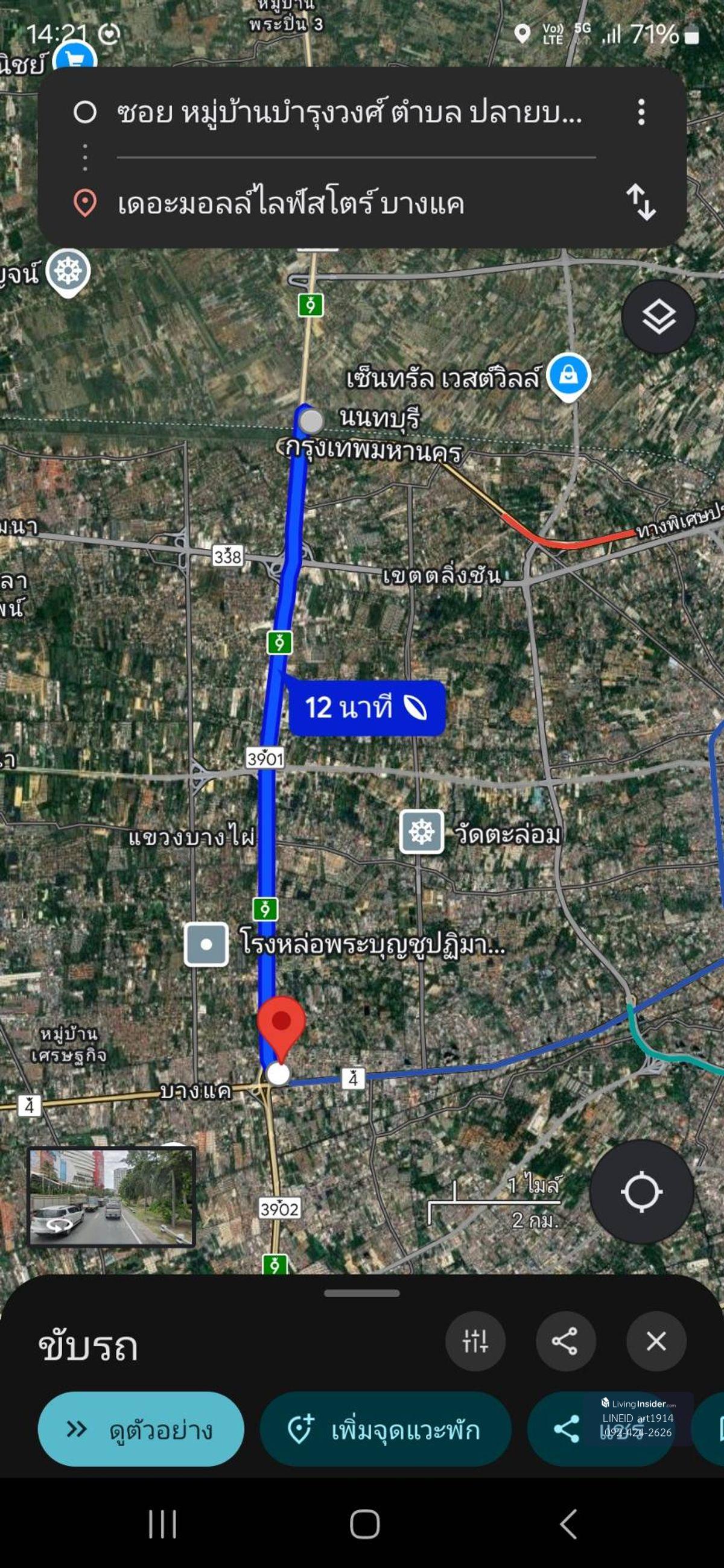Go back with system back button
Viewport: 724px width, 1568px height.
pyautogui.click(x=568, y=1523)
